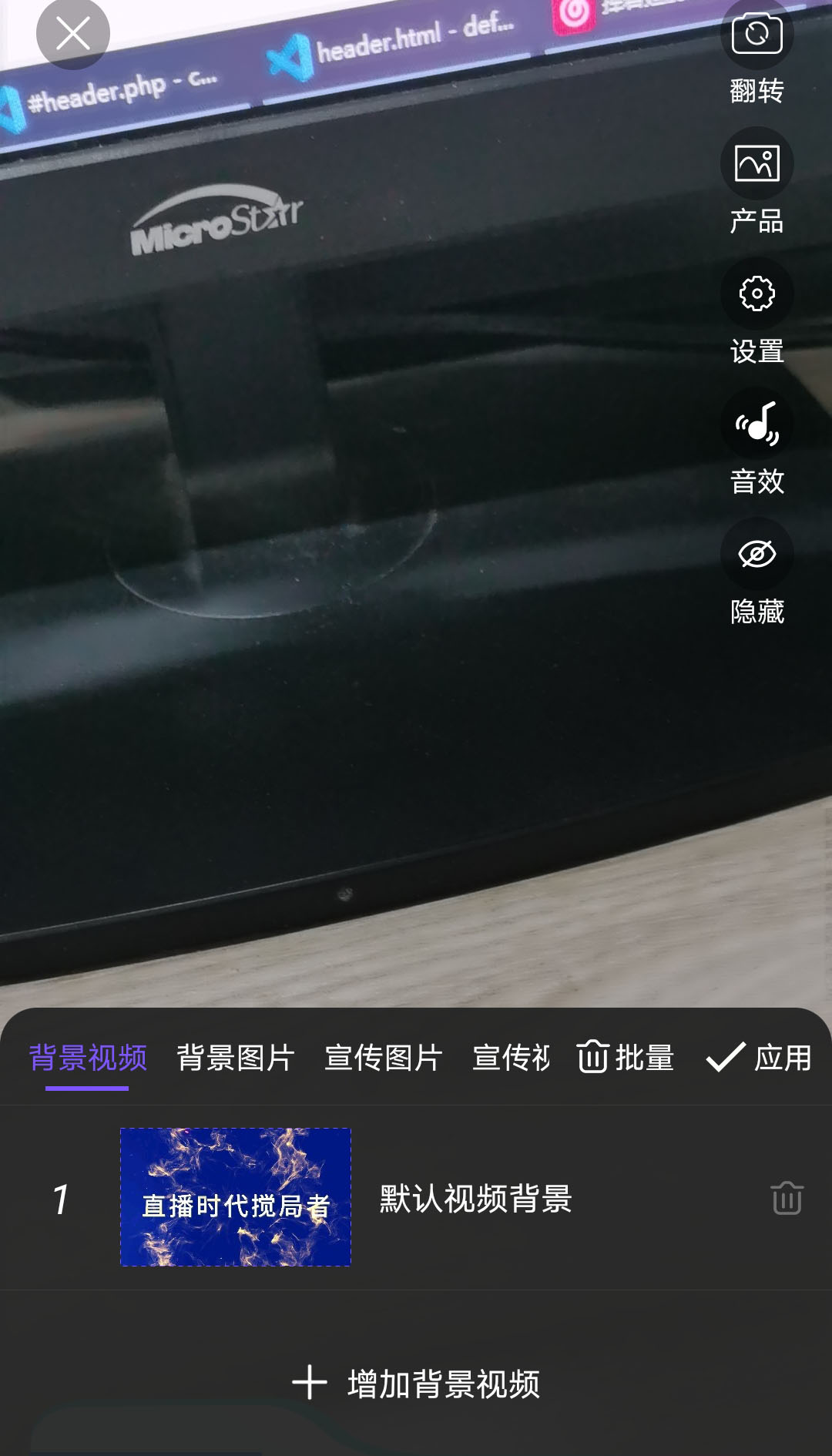Open 音效 sound effects

757,424
